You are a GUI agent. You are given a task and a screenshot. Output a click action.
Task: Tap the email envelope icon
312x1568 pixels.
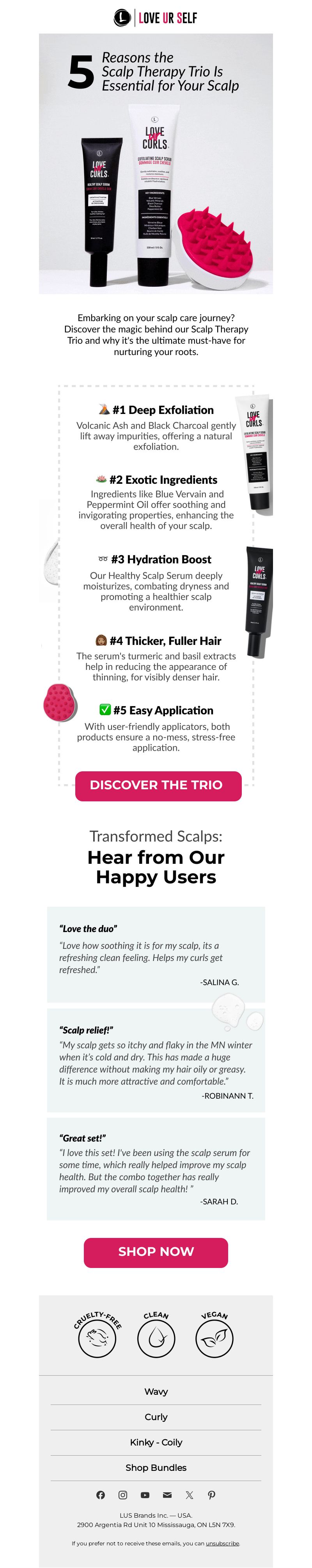coord(167,1495)
